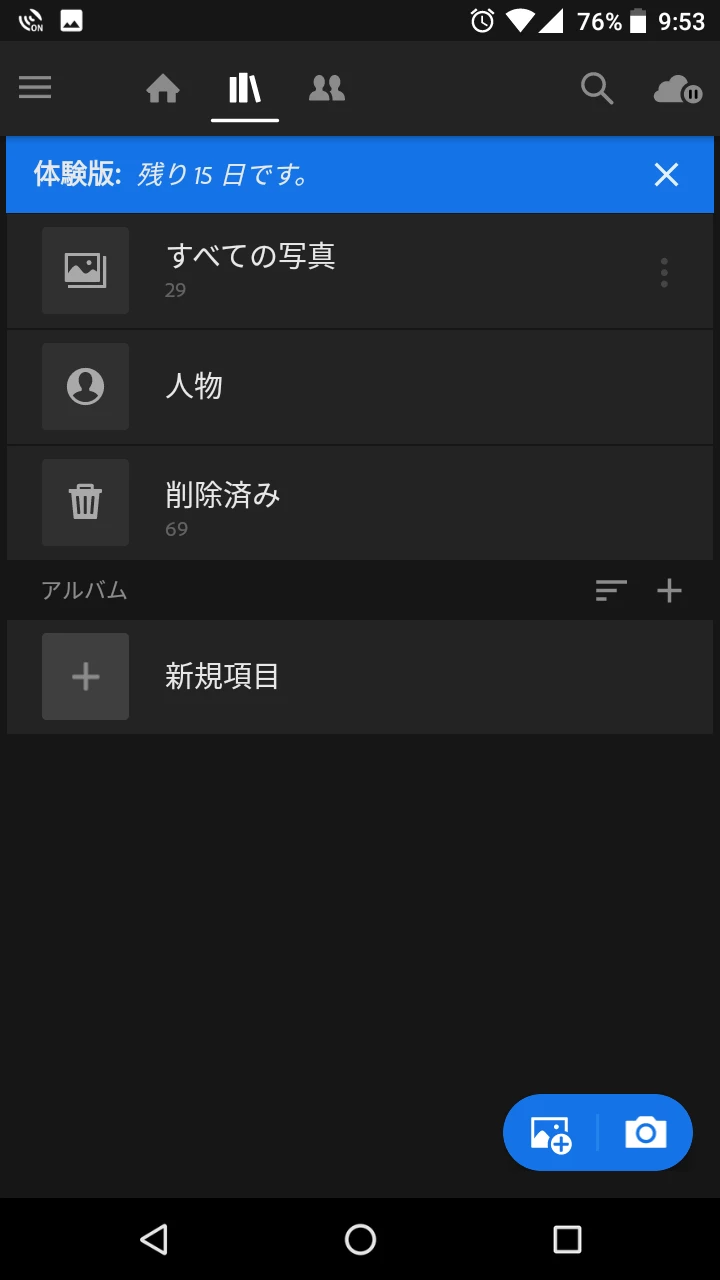Switch to the shared people tab
This screenshot has height=1280, width=720.
click(x=327, y=89)
